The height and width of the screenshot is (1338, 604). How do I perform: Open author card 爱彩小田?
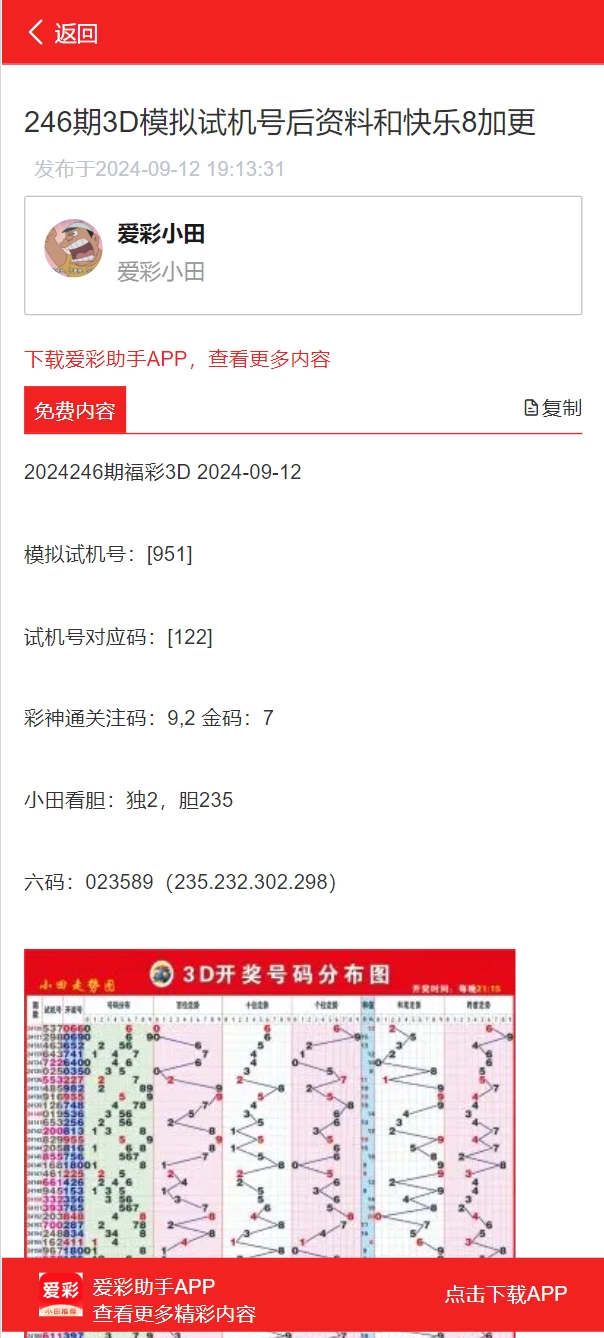click(302, 255)
